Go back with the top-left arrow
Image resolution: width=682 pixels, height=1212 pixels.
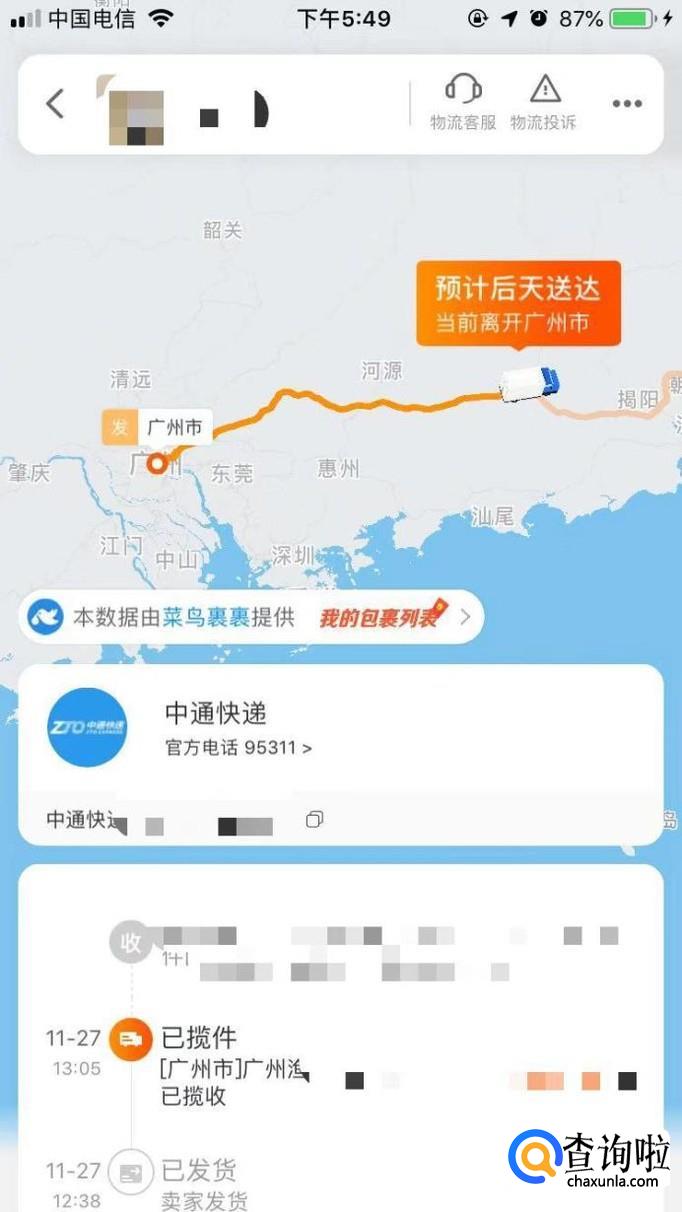click(55, 103)
